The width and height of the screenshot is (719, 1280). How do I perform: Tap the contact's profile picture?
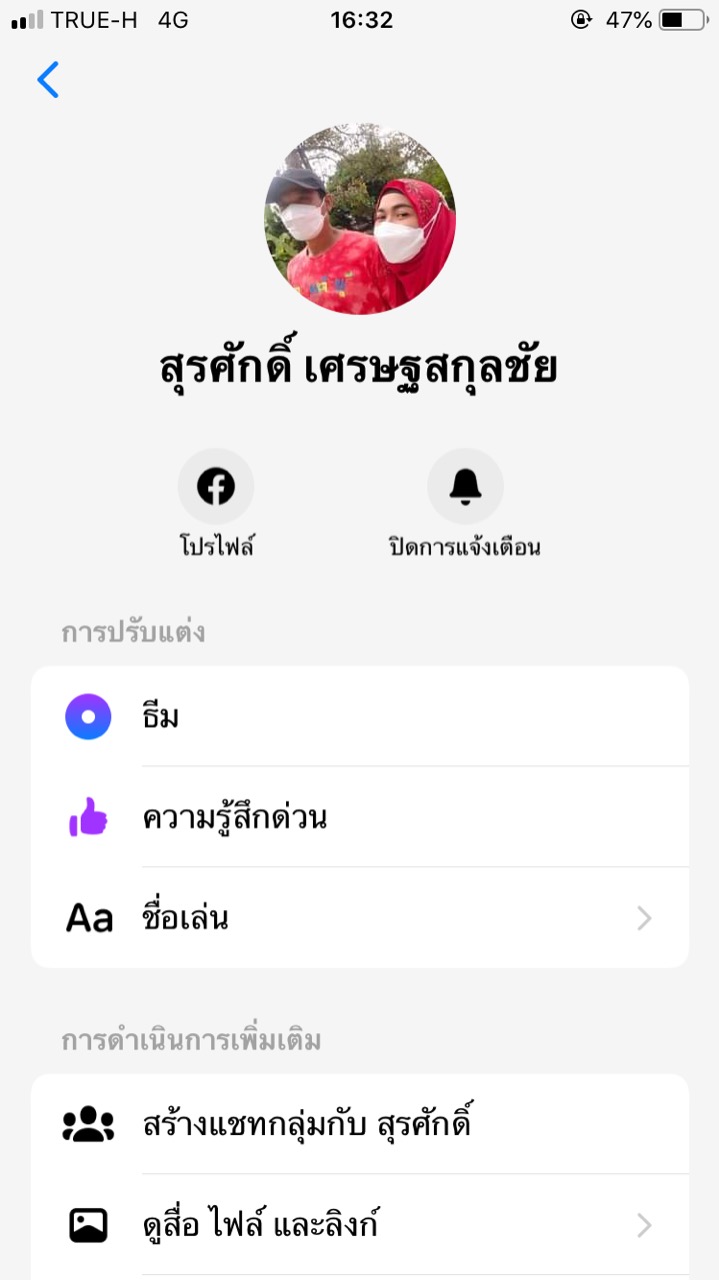pyautogui.click(x=360, y=219)
